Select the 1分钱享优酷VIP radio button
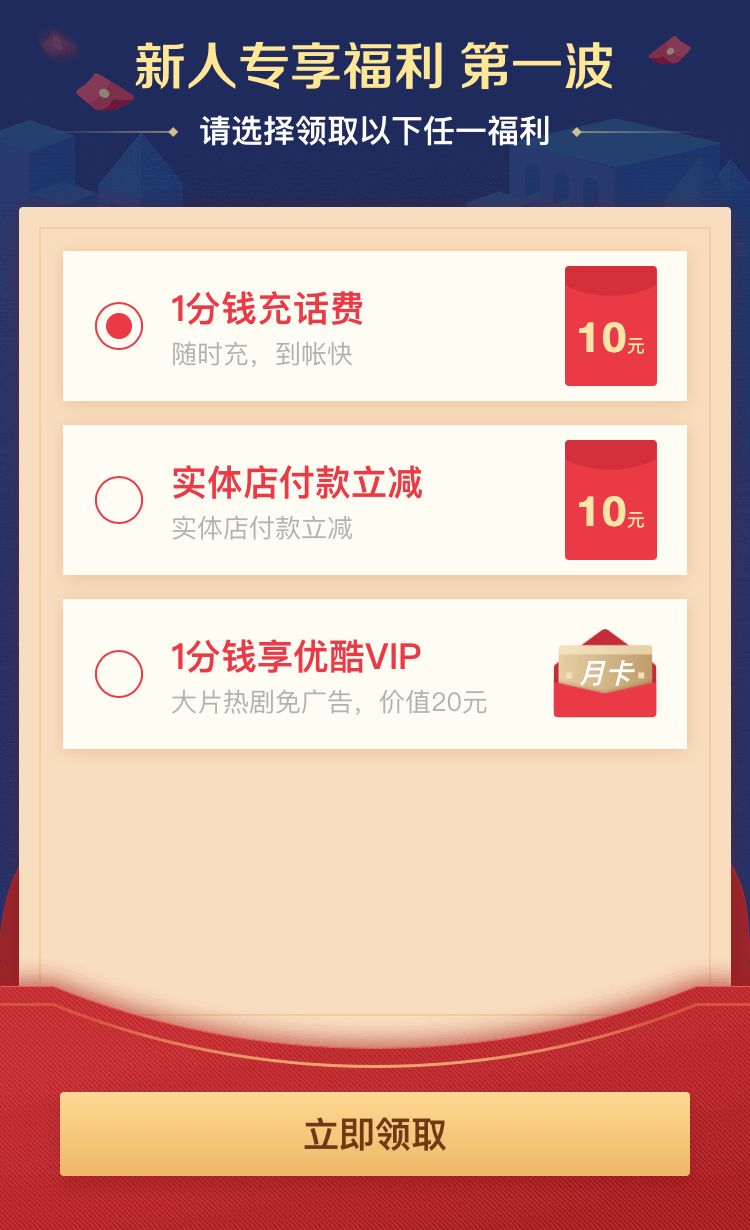The width and height of the screenshot is (750, 1230). pos(121,671)
